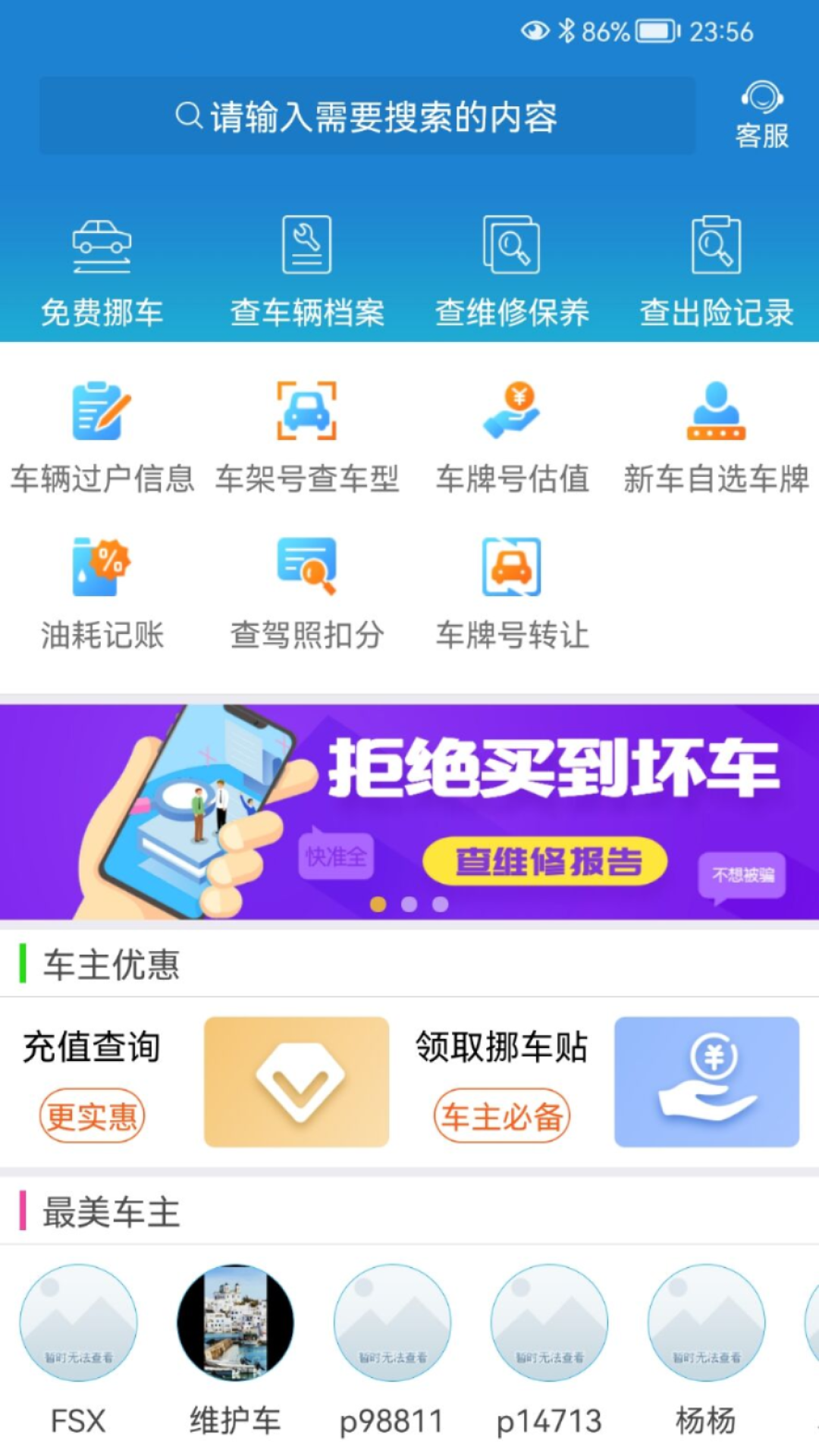This screenshot has height=1456, width=819.
Task: Open 查维修保养
Action: point(512,271)
